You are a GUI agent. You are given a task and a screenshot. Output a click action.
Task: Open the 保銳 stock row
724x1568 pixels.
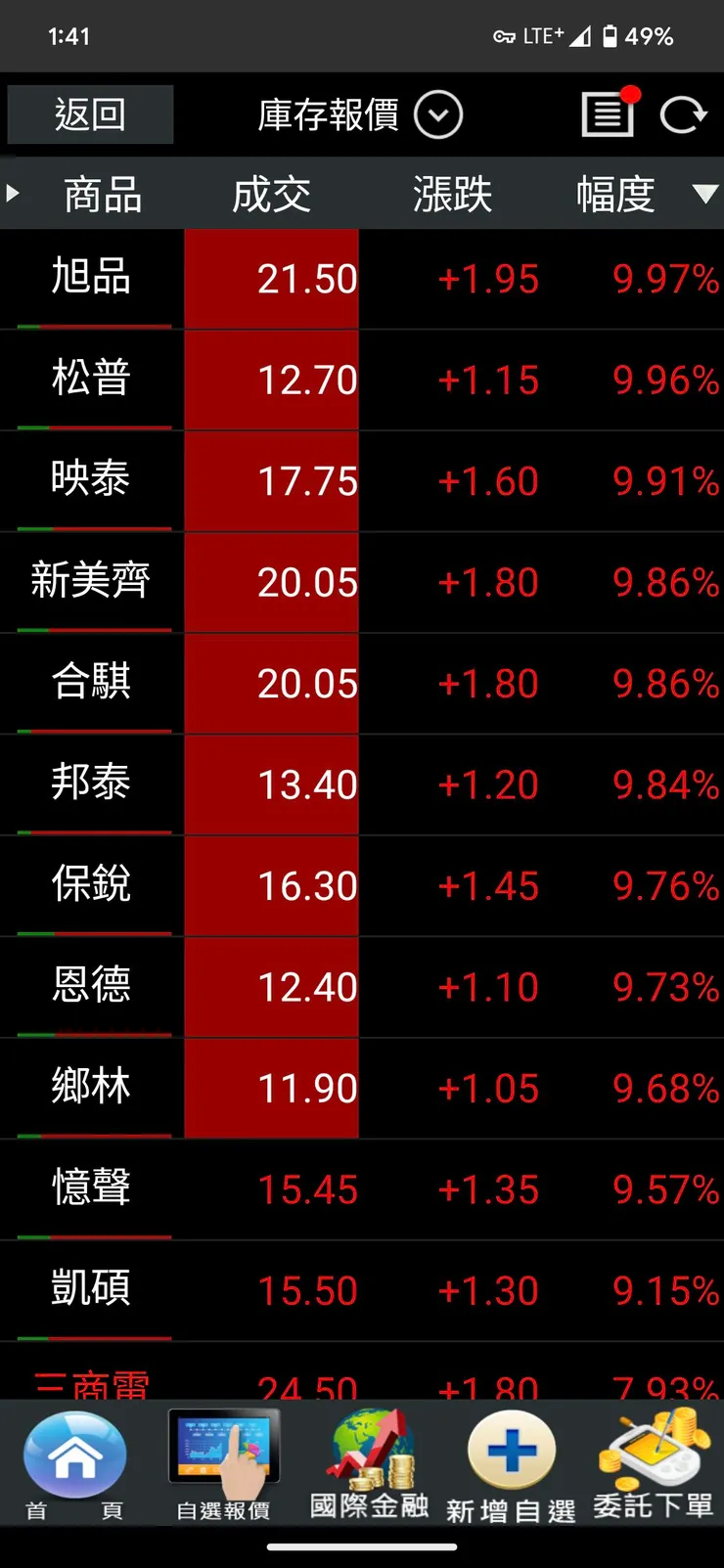[91, 884]
